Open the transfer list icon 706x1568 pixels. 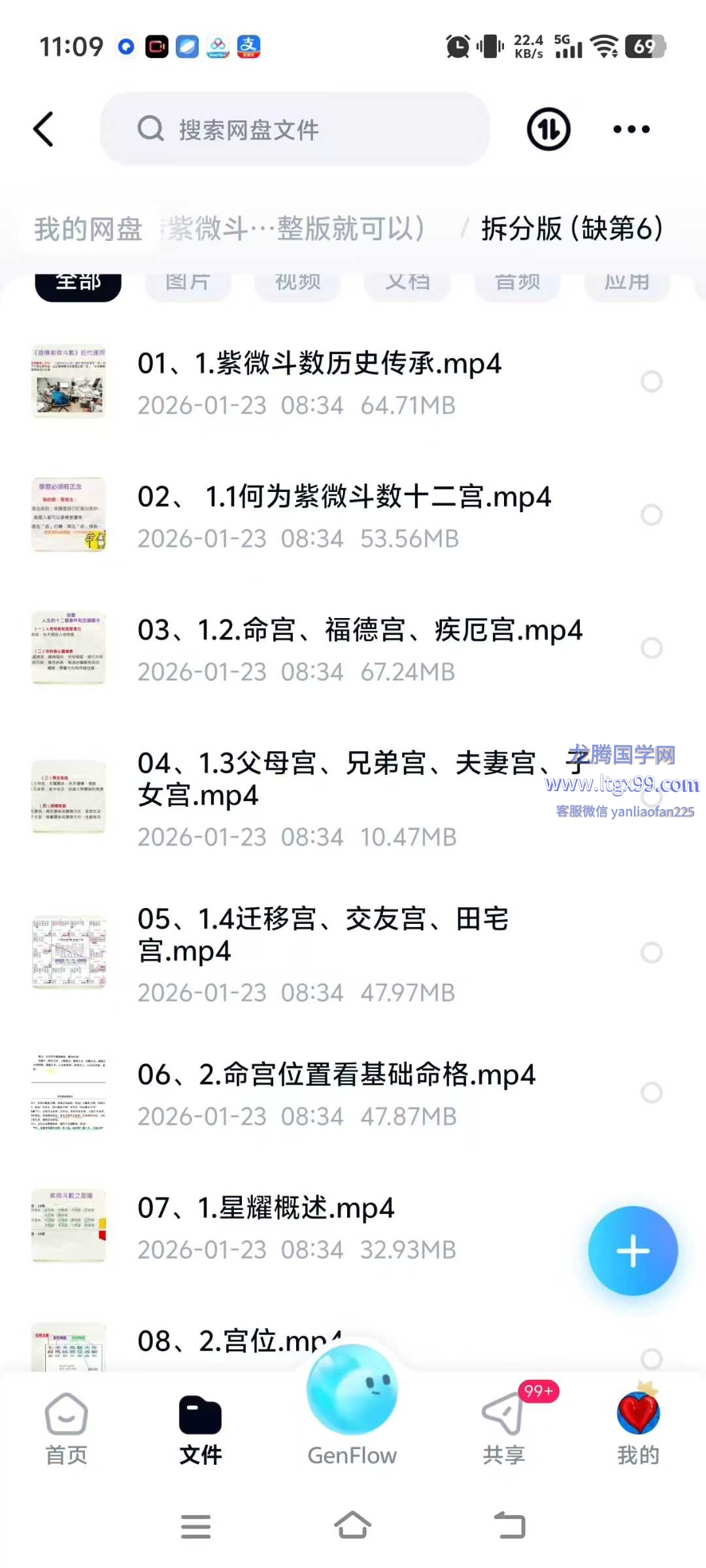548,129
